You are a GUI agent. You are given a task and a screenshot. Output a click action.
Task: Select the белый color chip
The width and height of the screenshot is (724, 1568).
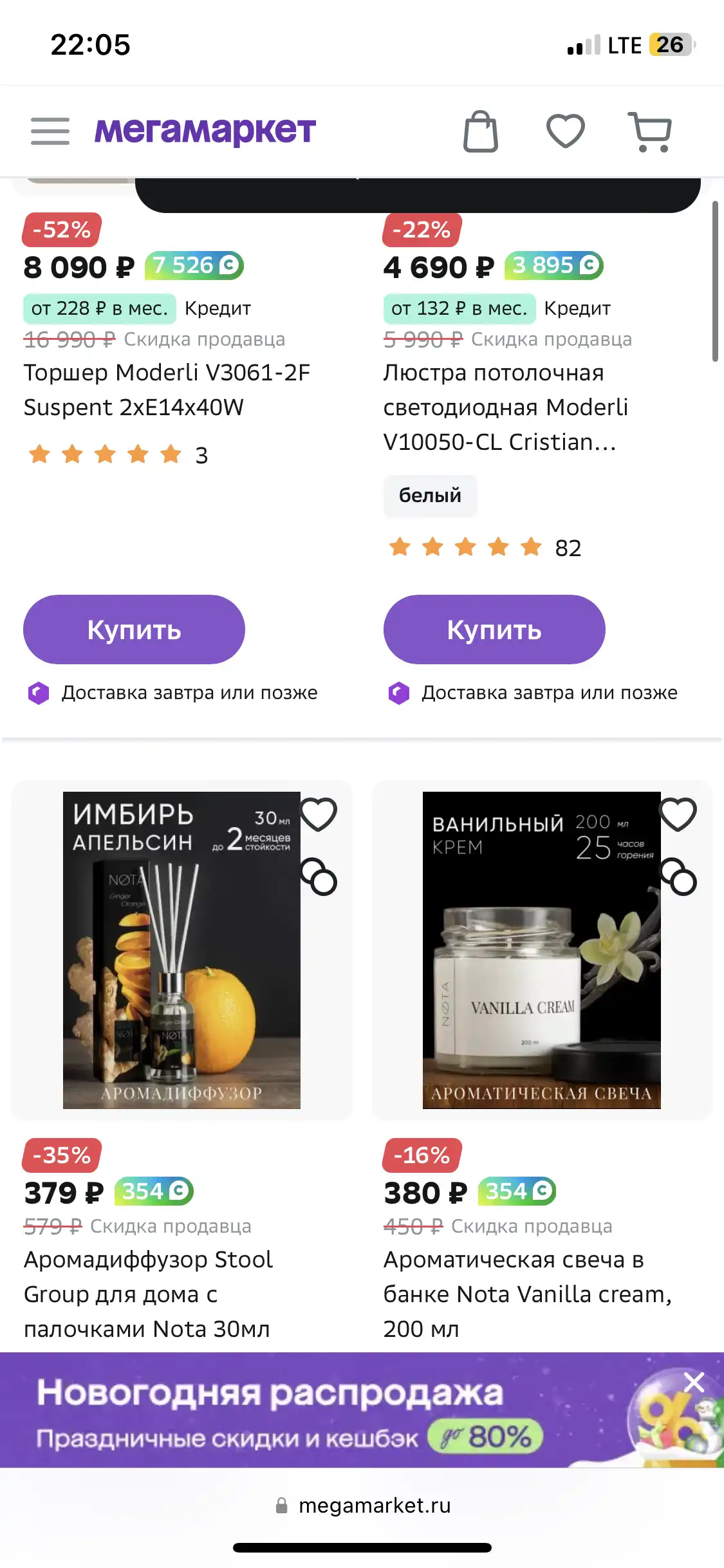[x=430, y=496]
